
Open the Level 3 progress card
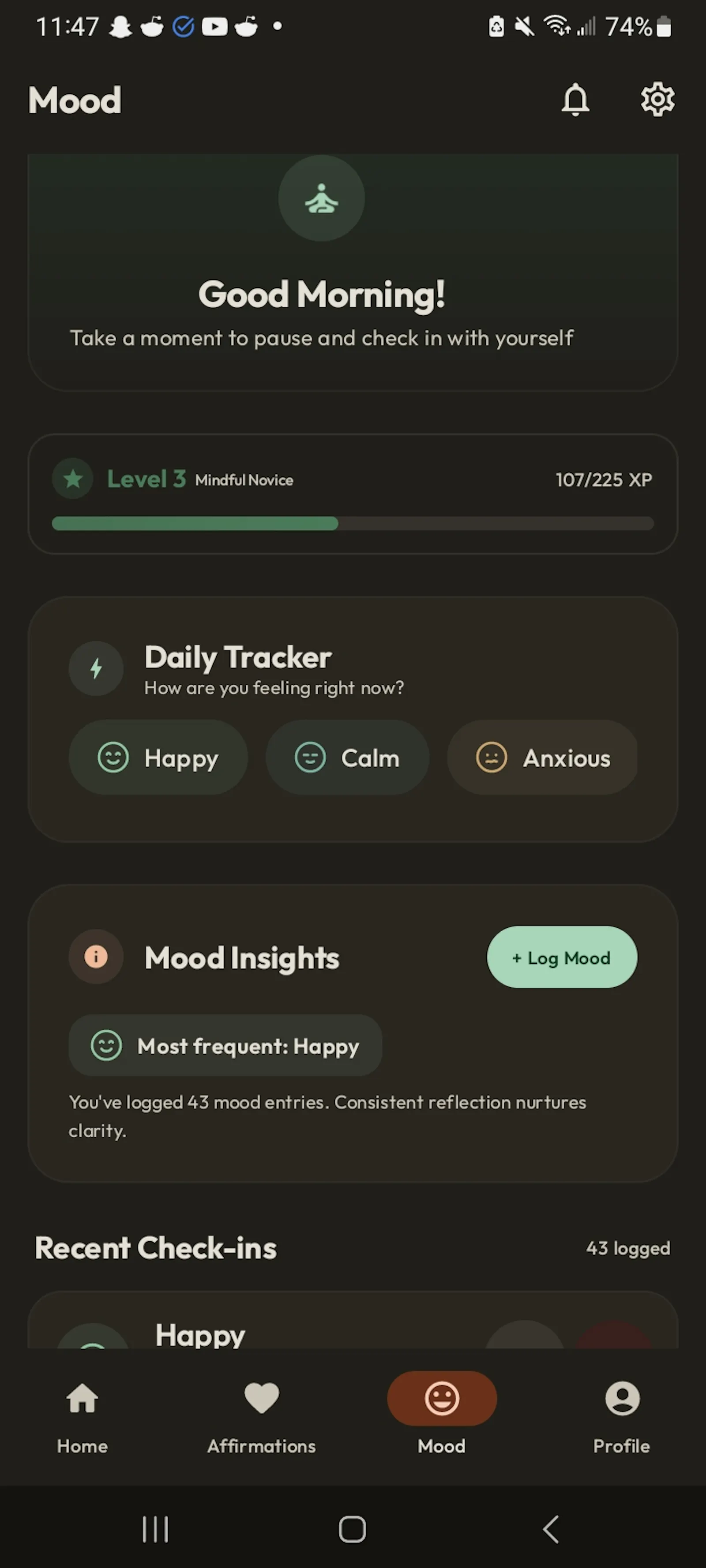point(353,494)
